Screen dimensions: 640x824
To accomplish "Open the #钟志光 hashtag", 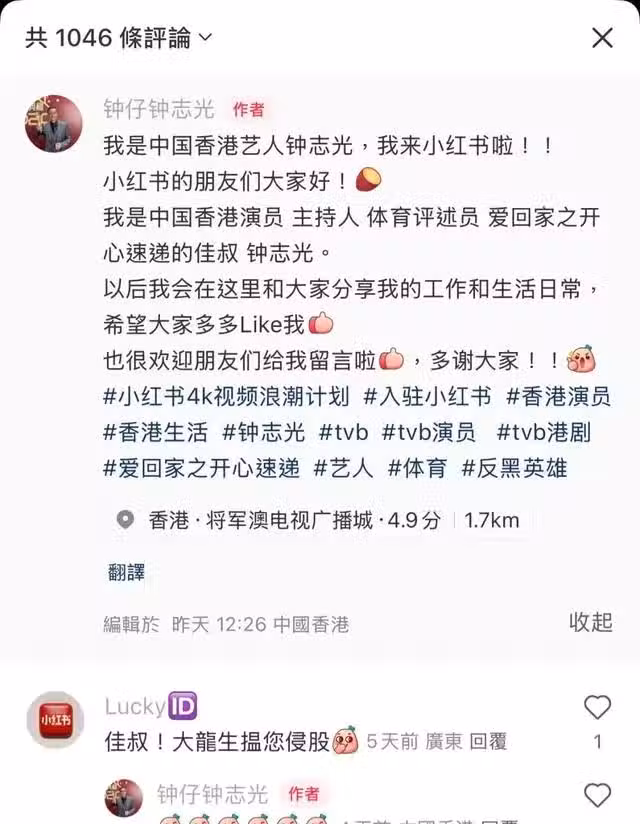I will click(264, 432).
